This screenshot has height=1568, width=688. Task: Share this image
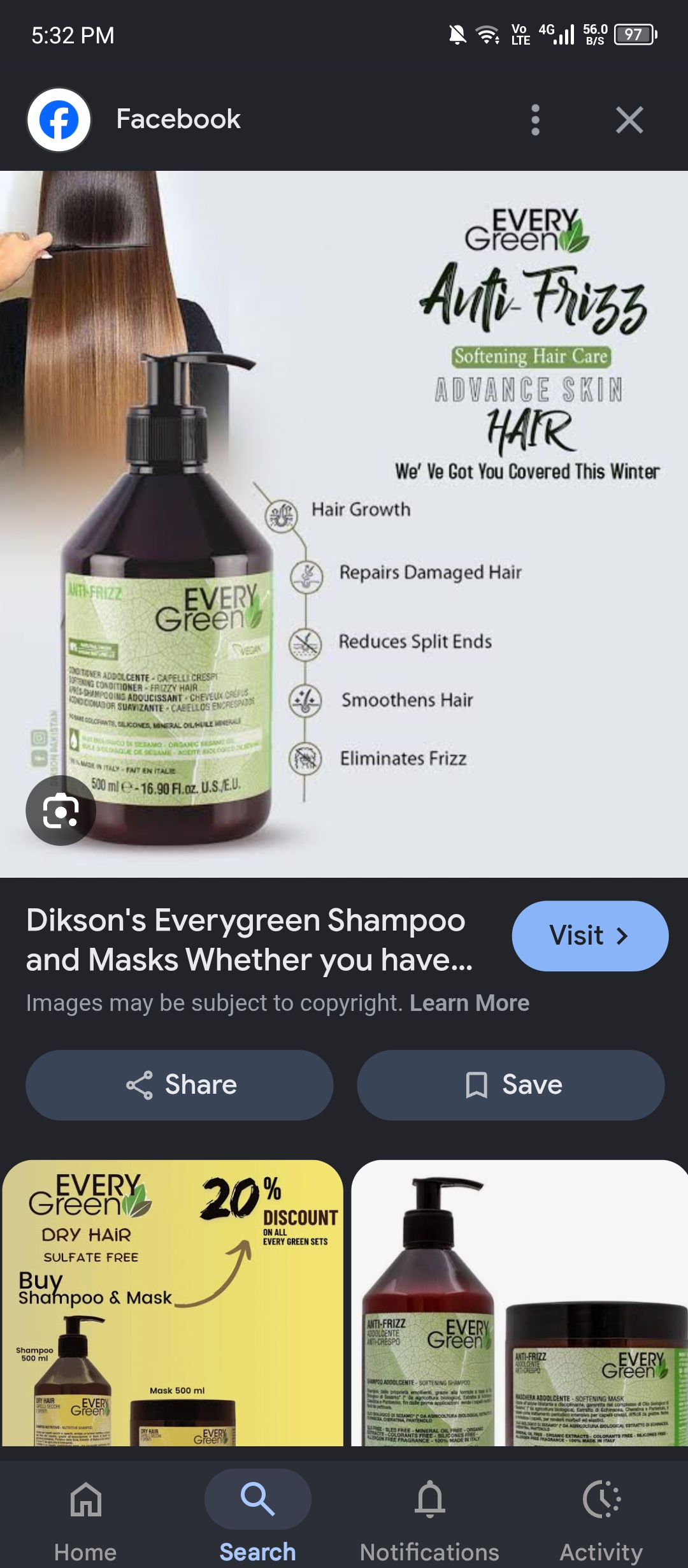click(x=180, y=1085)
